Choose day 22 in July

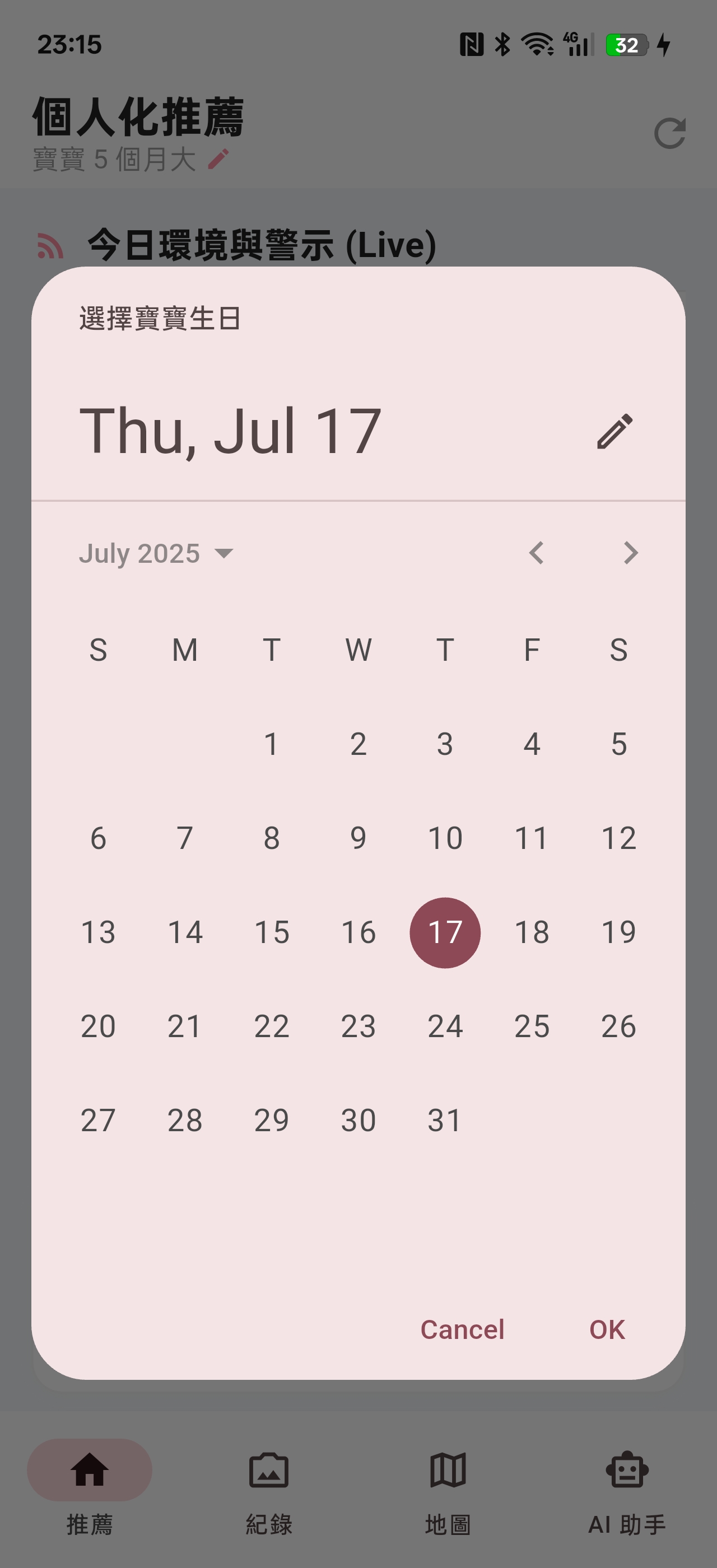(272, 1026)
